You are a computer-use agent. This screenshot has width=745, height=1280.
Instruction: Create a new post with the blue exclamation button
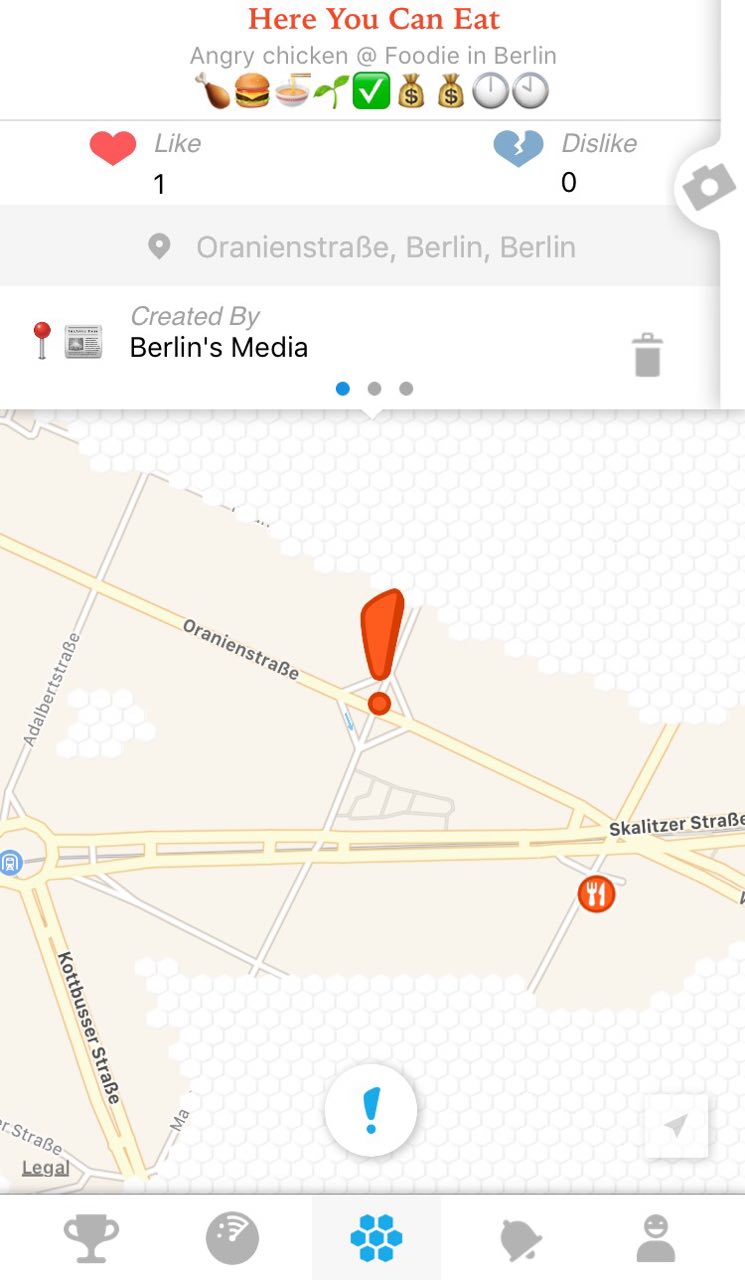click(x=371, y=1110)
